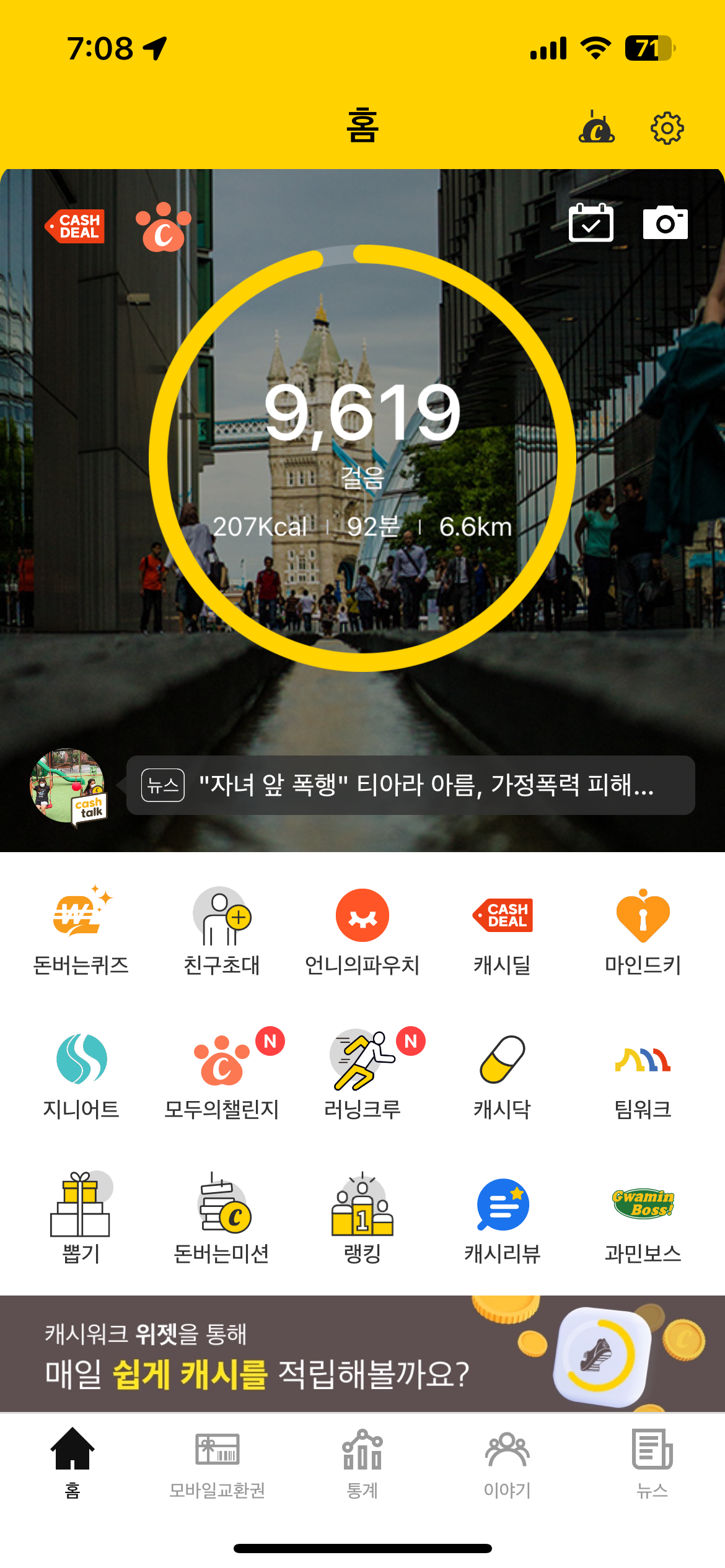Open the Cash Deal tag at top left

pyautogui.click(x=75, y=227)
